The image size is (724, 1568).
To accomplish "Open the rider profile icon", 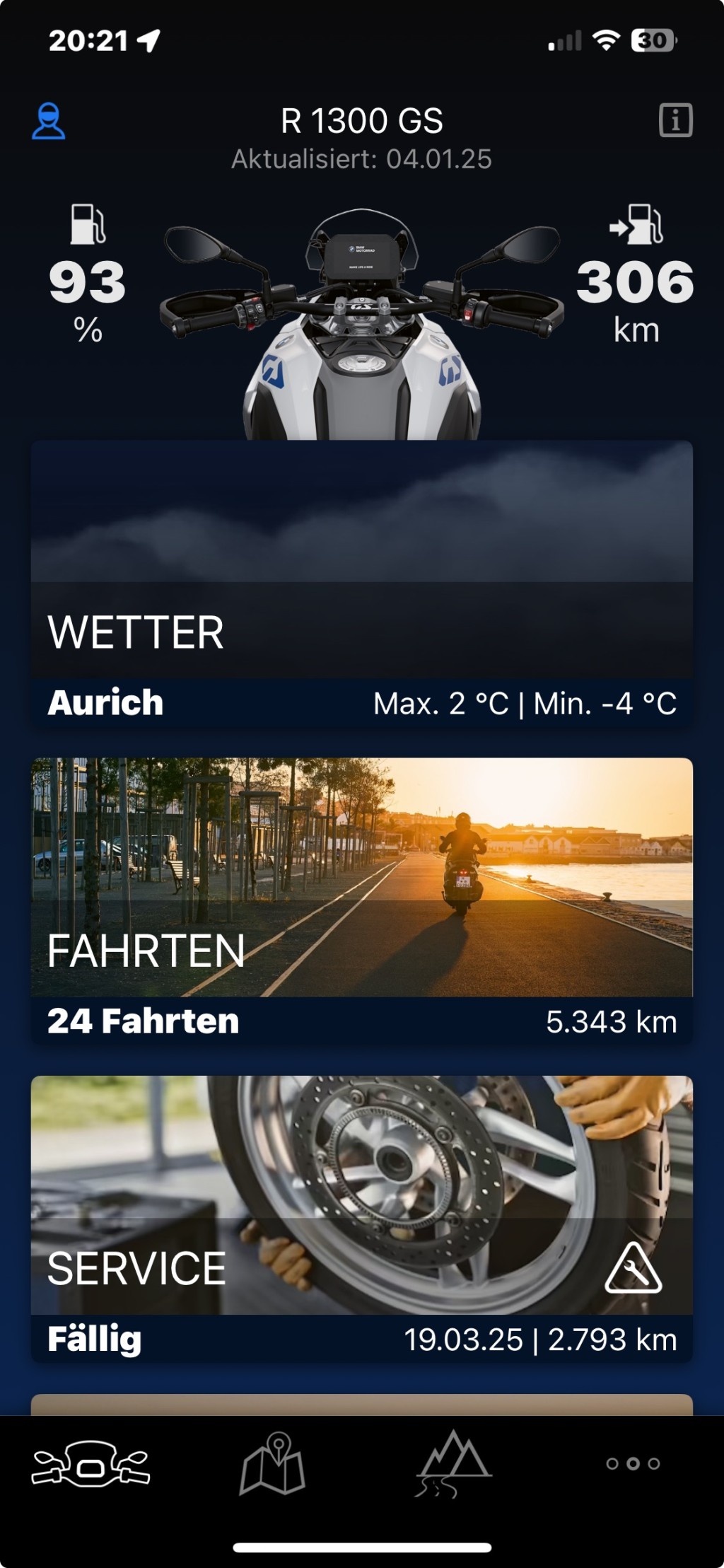I will [49, 122].
